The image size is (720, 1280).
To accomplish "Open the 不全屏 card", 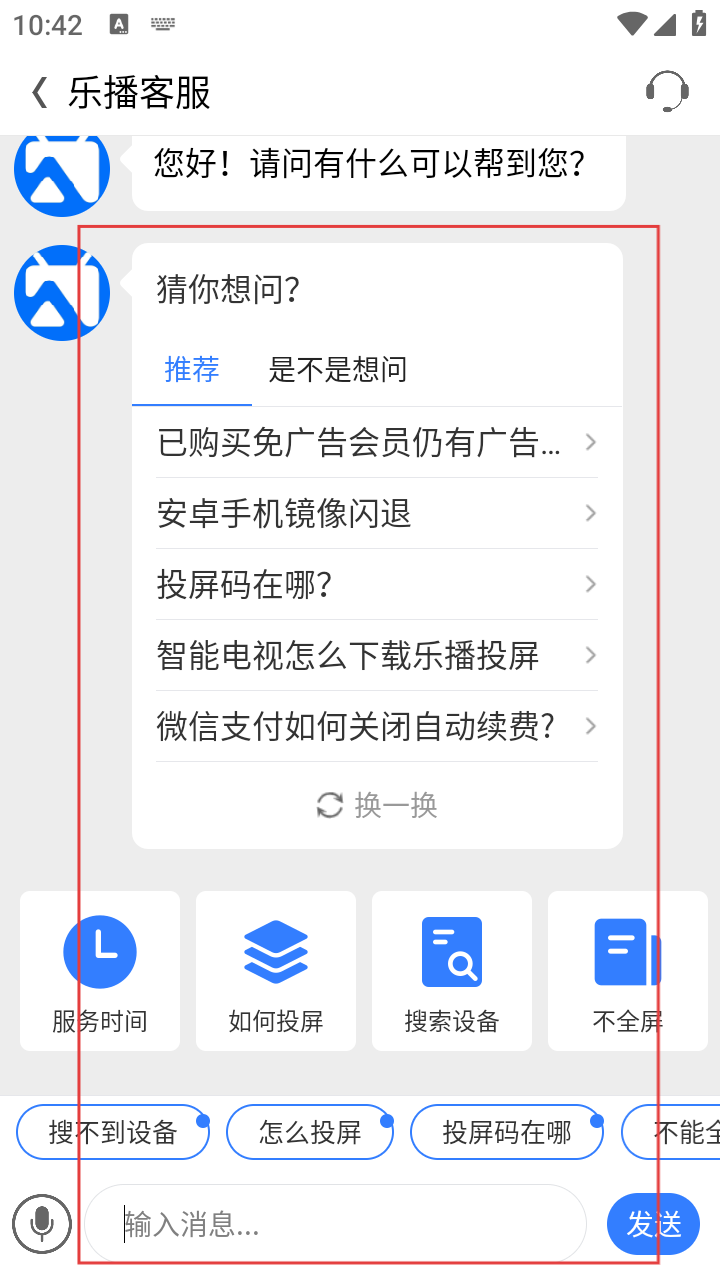I will tap(628, 970).
